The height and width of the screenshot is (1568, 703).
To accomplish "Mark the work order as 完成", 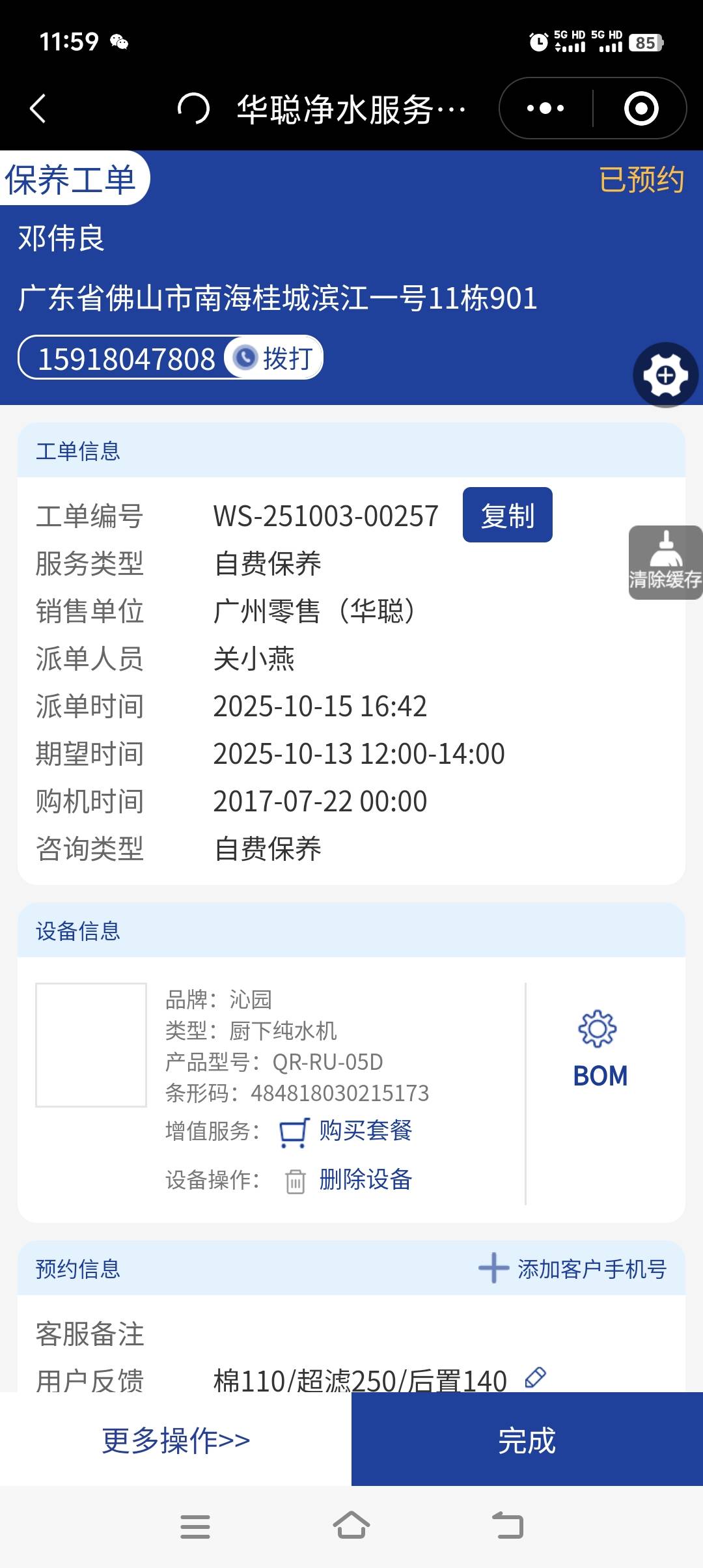I will 527,1440.
